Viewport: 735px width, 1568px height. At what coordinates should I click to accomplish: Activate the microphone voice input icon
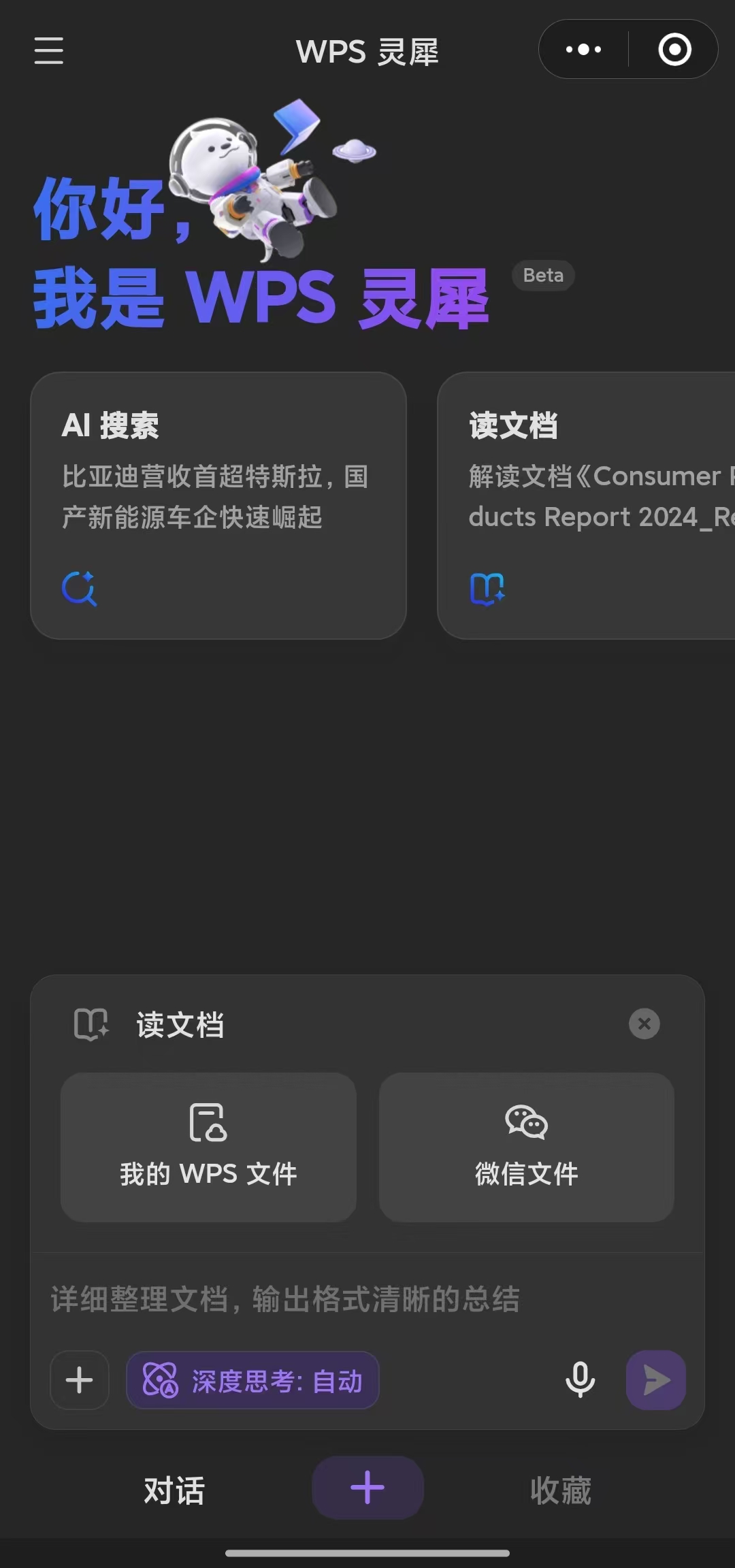(x=580, y=1380)
